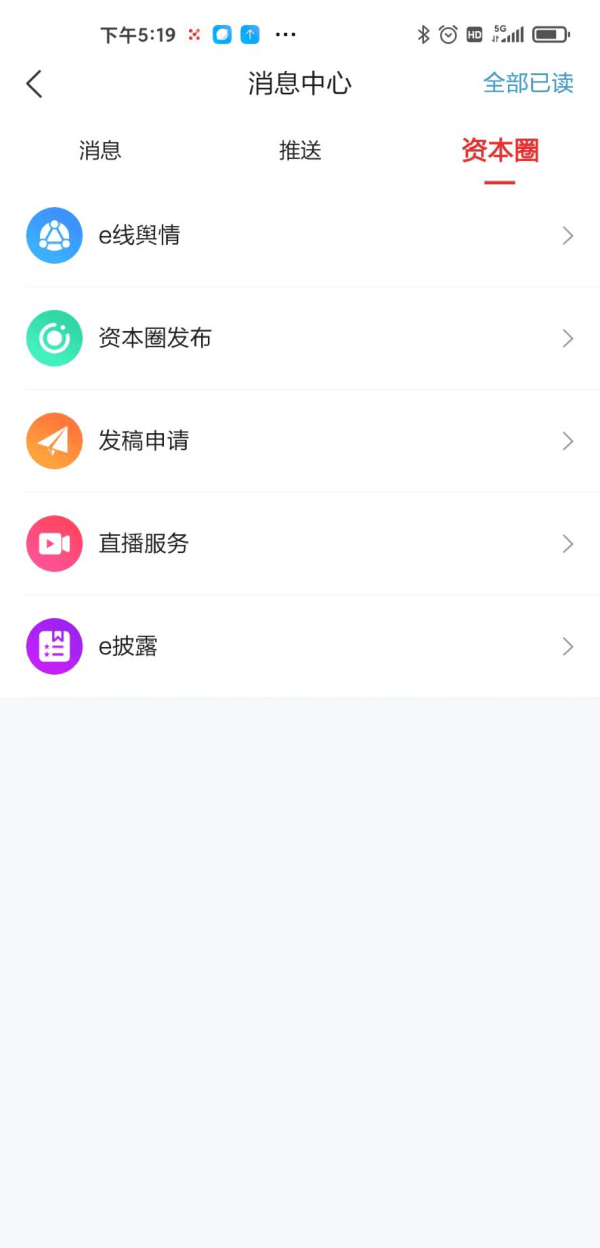Open 资本圈发布 messages
600x1248 pixels.
click(300, 338)
